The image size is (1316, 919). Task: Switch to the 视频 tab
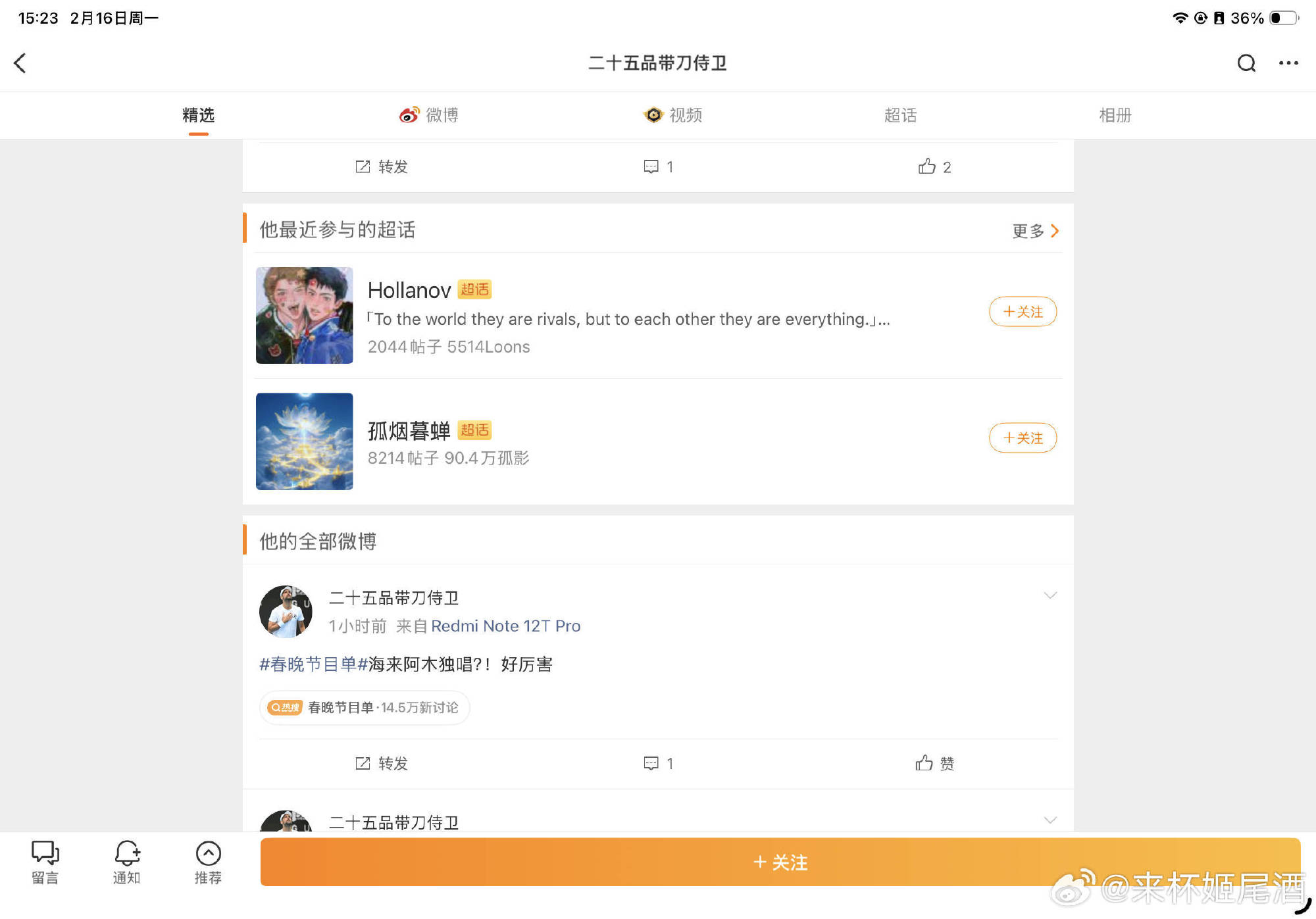point(672,115)
